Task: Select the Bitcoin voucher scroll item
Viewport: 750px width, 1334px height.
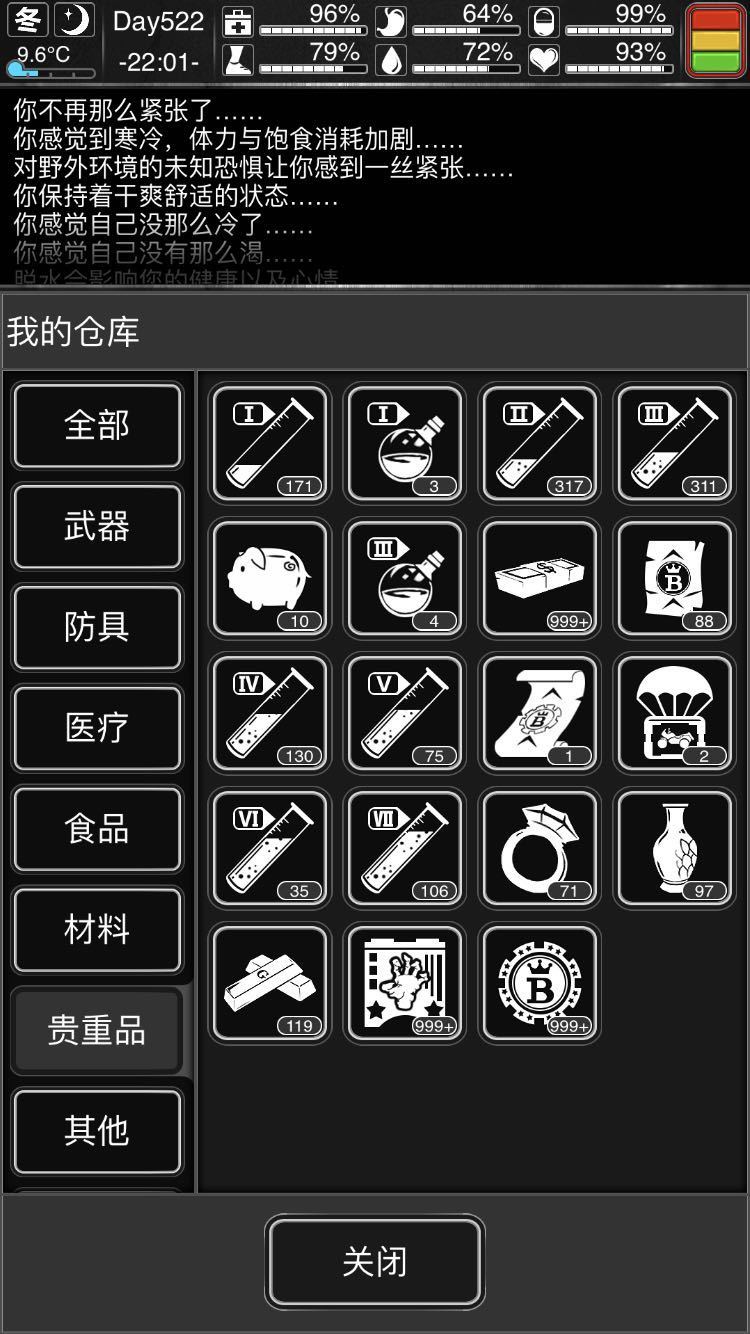Action: 539,713
